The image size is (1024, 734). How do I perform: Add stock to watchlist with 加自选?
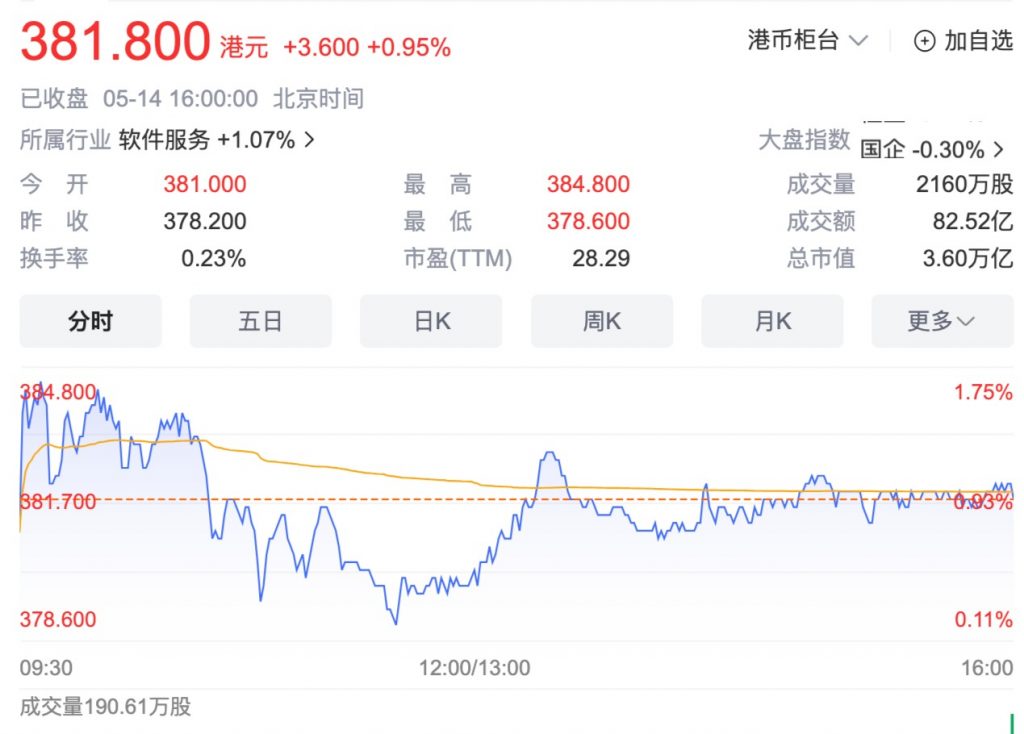click(x=963, y=41)
